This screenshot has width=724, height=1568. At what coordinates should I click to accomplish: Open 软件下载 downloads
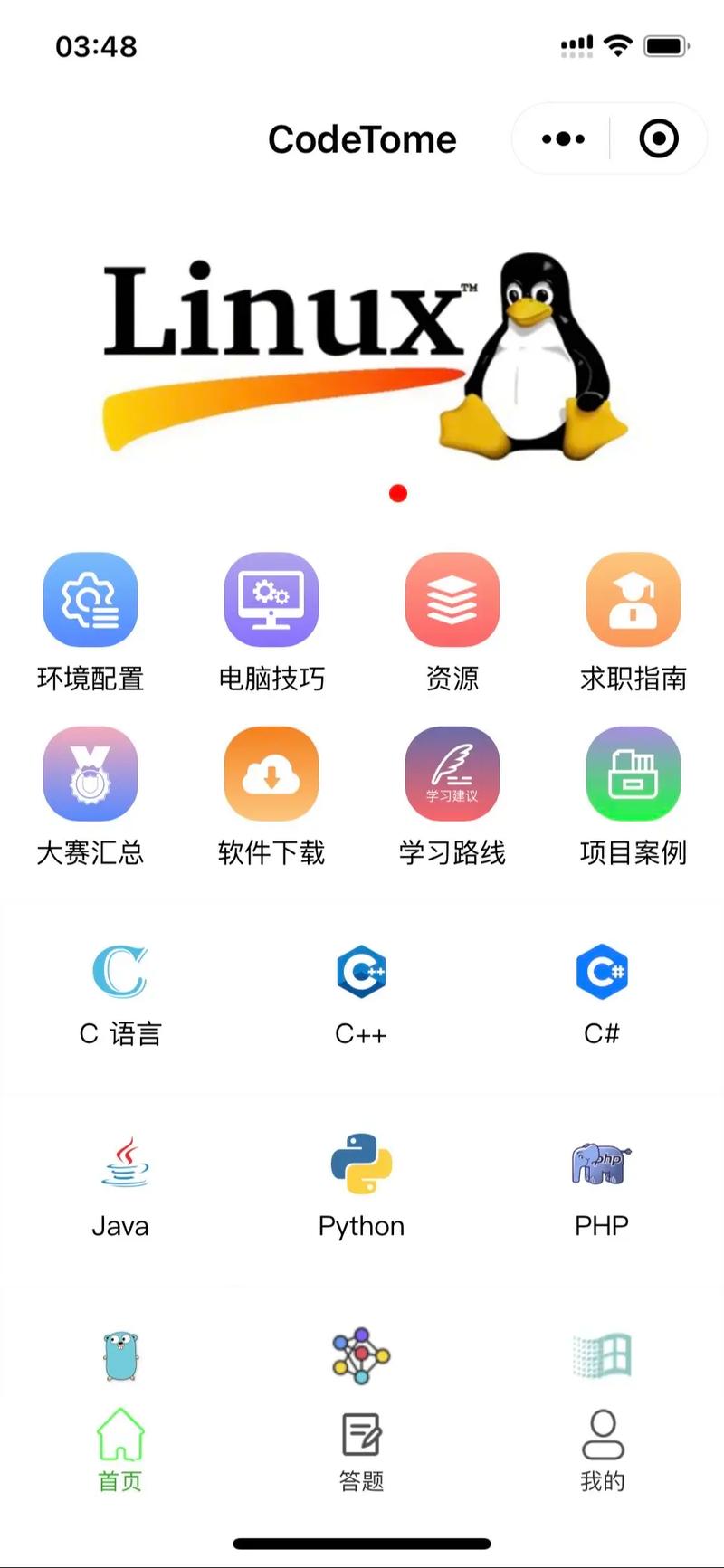(271, 796)
